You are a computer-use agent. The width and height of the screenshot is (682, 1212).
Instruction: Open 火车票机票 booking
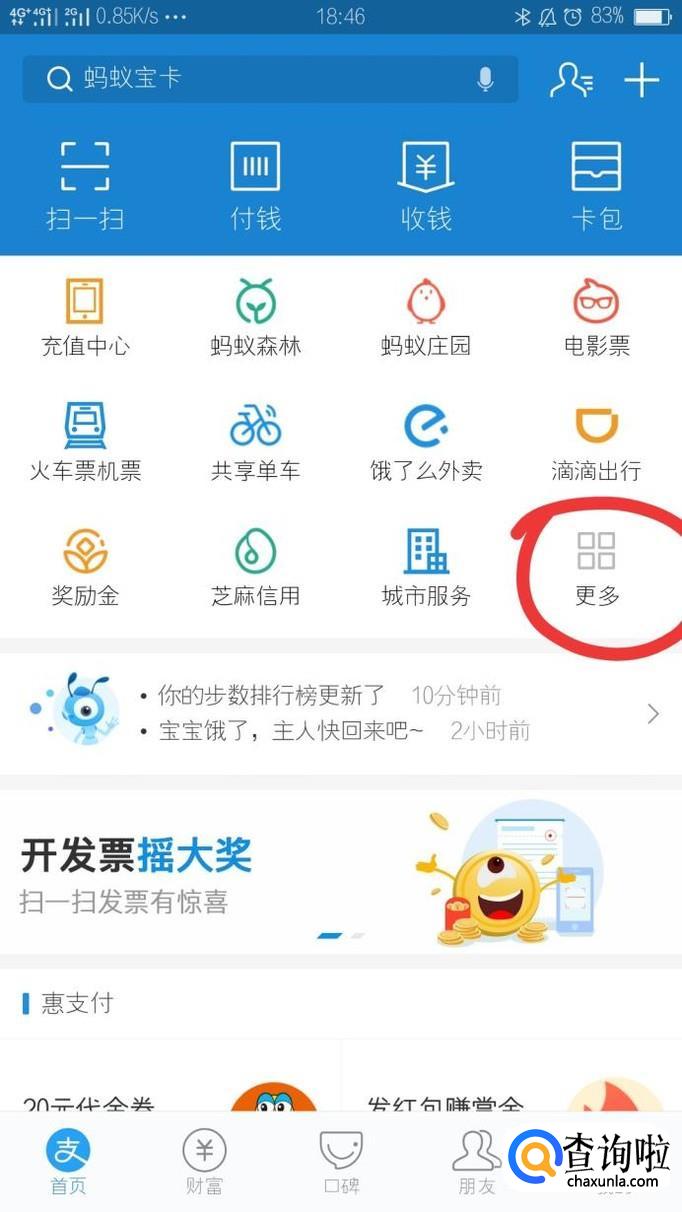[x=85, y=442]
